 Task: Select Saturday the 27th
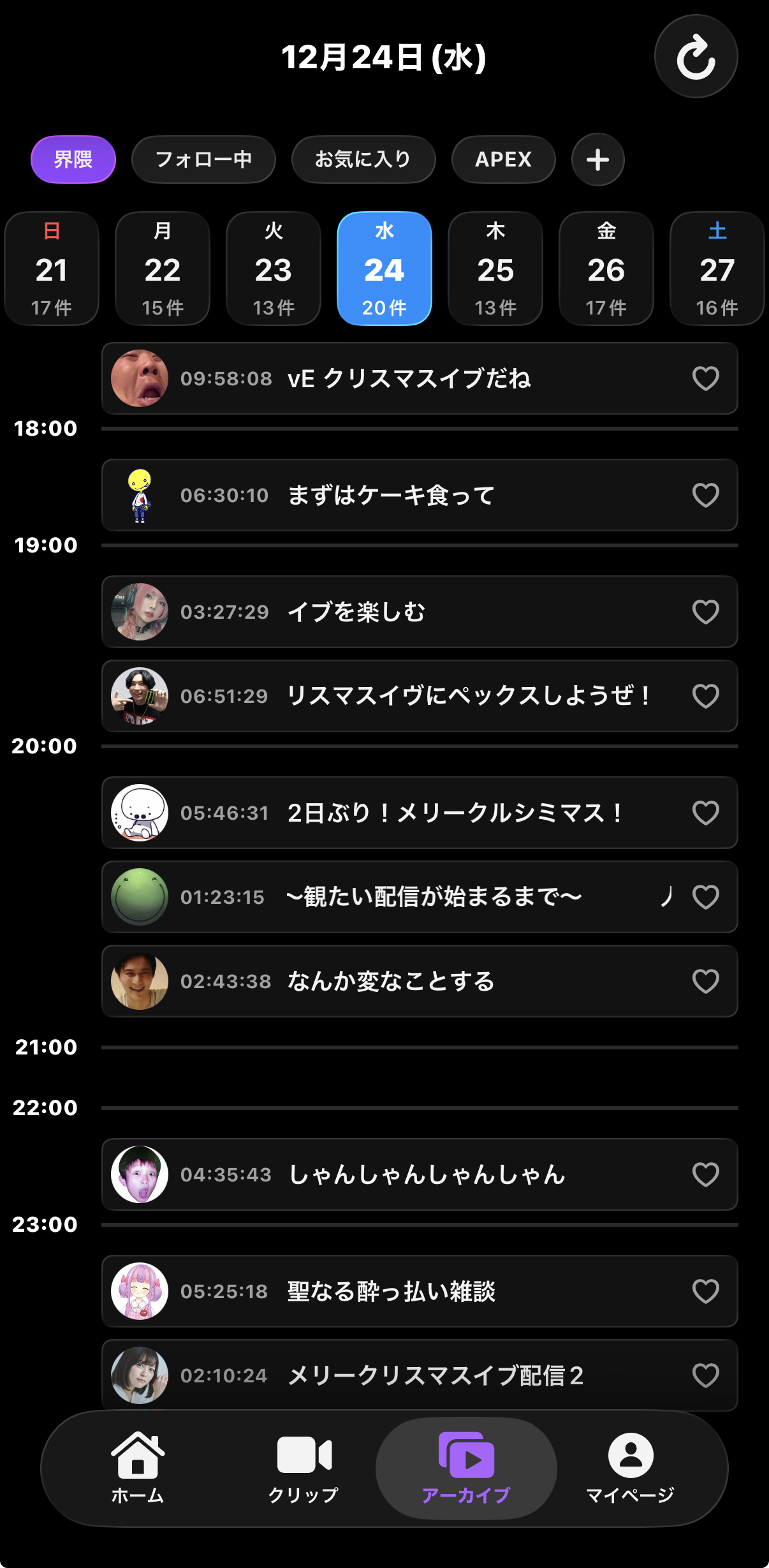tap(717, 269)
